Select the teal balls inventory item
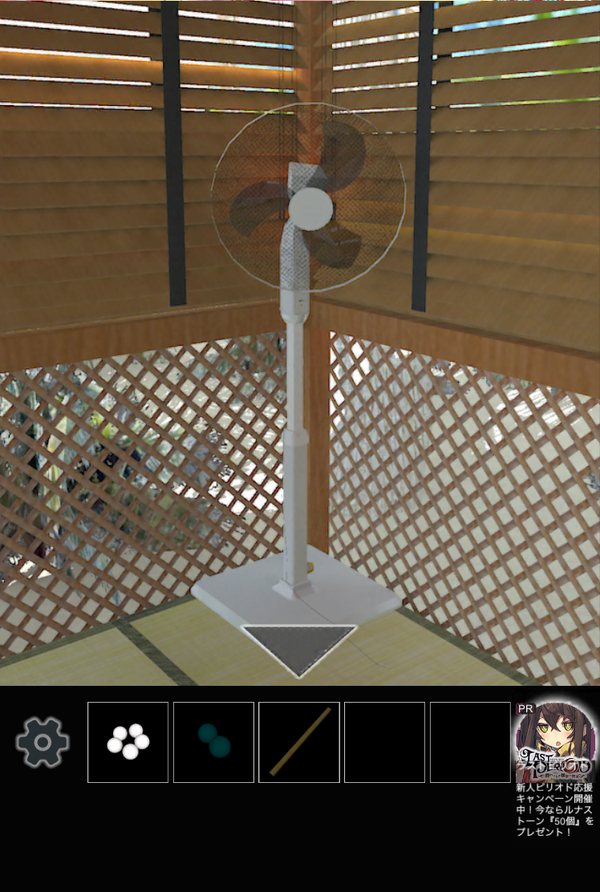Image resolution: width=600 pixels, height=892 pixels. point(213,742)
